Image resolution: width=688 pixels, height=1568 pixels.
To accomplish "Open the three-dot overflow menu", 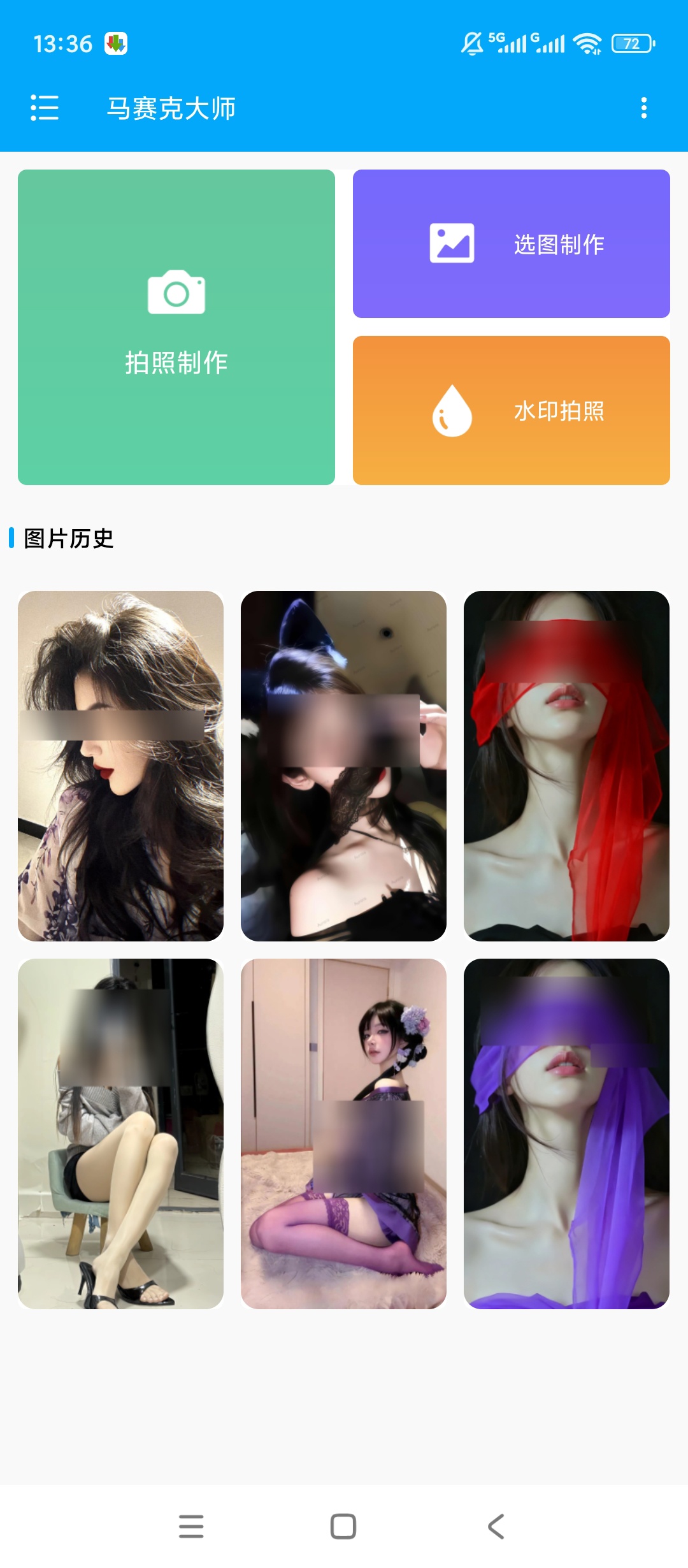I will pos(644,108).
